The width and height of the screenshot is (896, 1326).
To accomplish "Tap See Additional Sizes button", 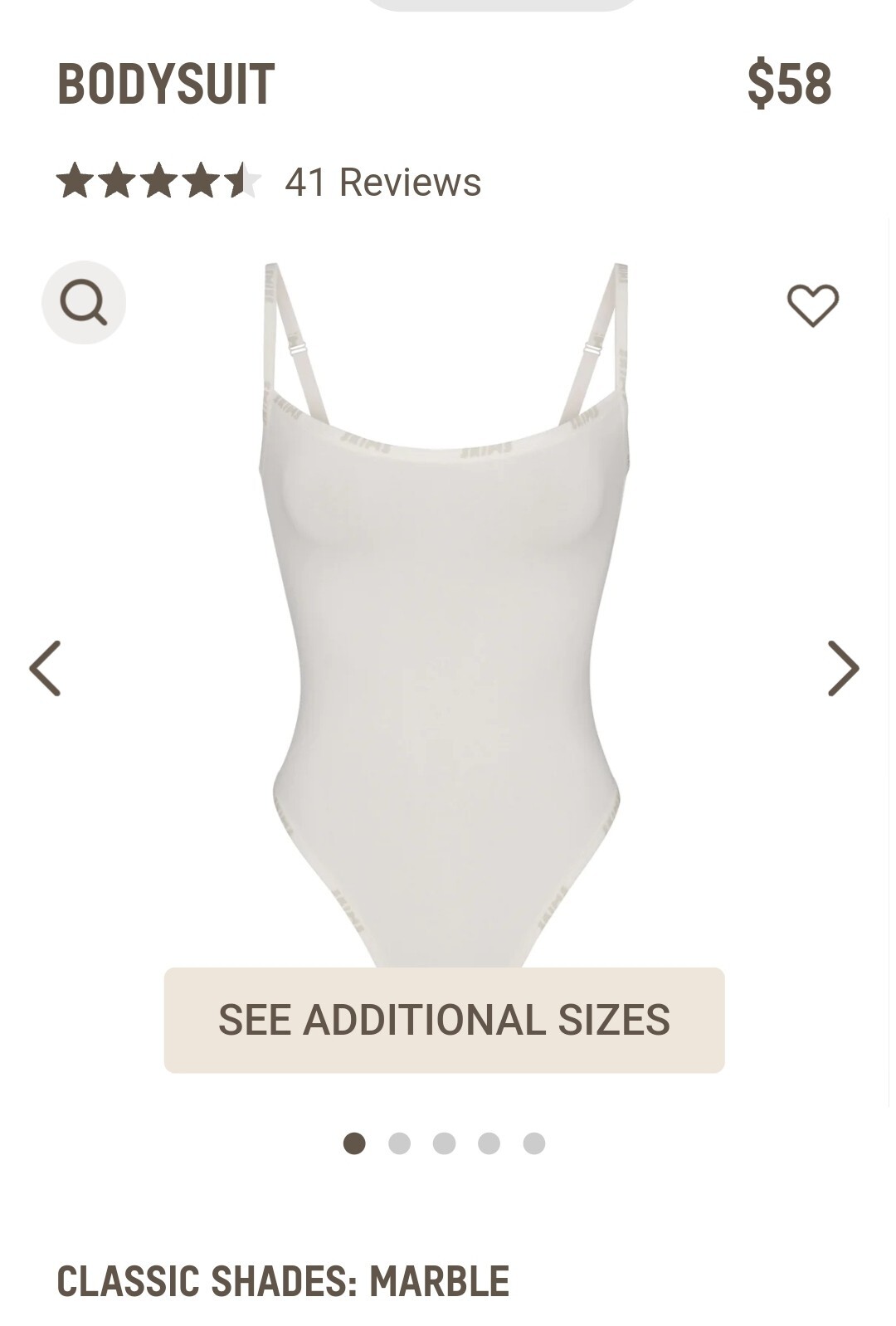I will pos(444,1020).
